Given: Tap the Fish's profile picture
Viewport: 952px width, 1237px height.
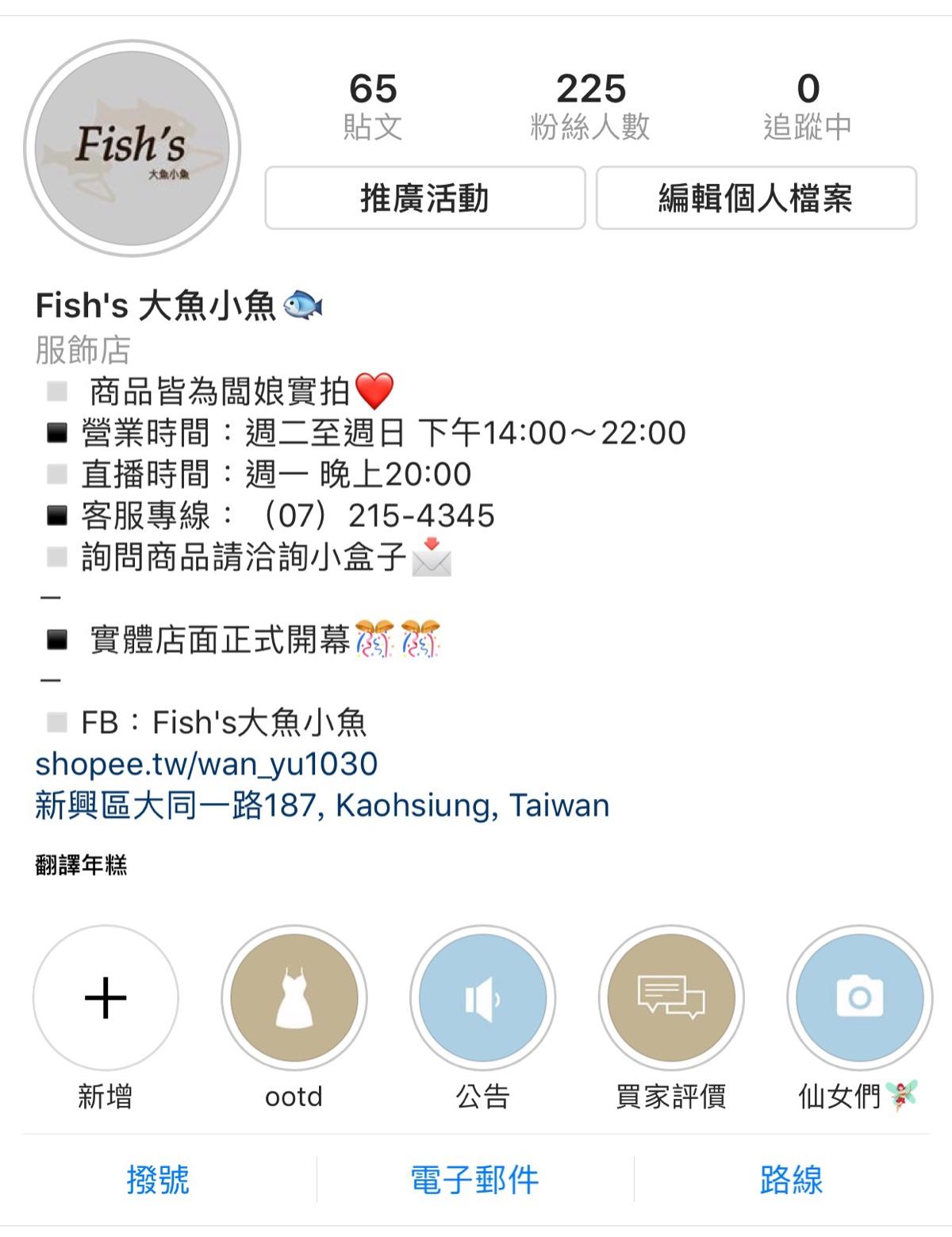Looking at the screenshot, I should click(132, 148).
